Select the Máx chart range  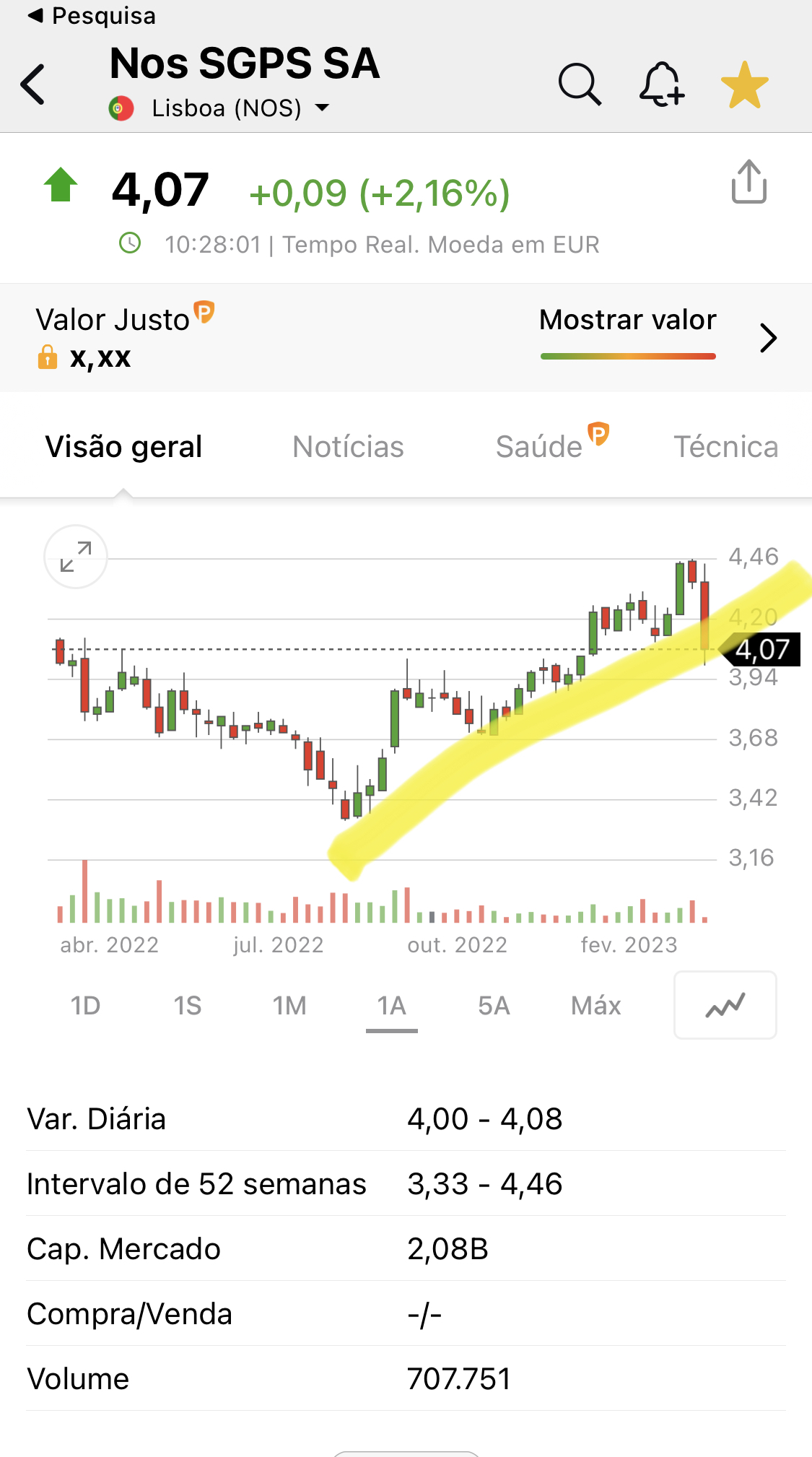pyautogui.click(x=595, y=1005)
